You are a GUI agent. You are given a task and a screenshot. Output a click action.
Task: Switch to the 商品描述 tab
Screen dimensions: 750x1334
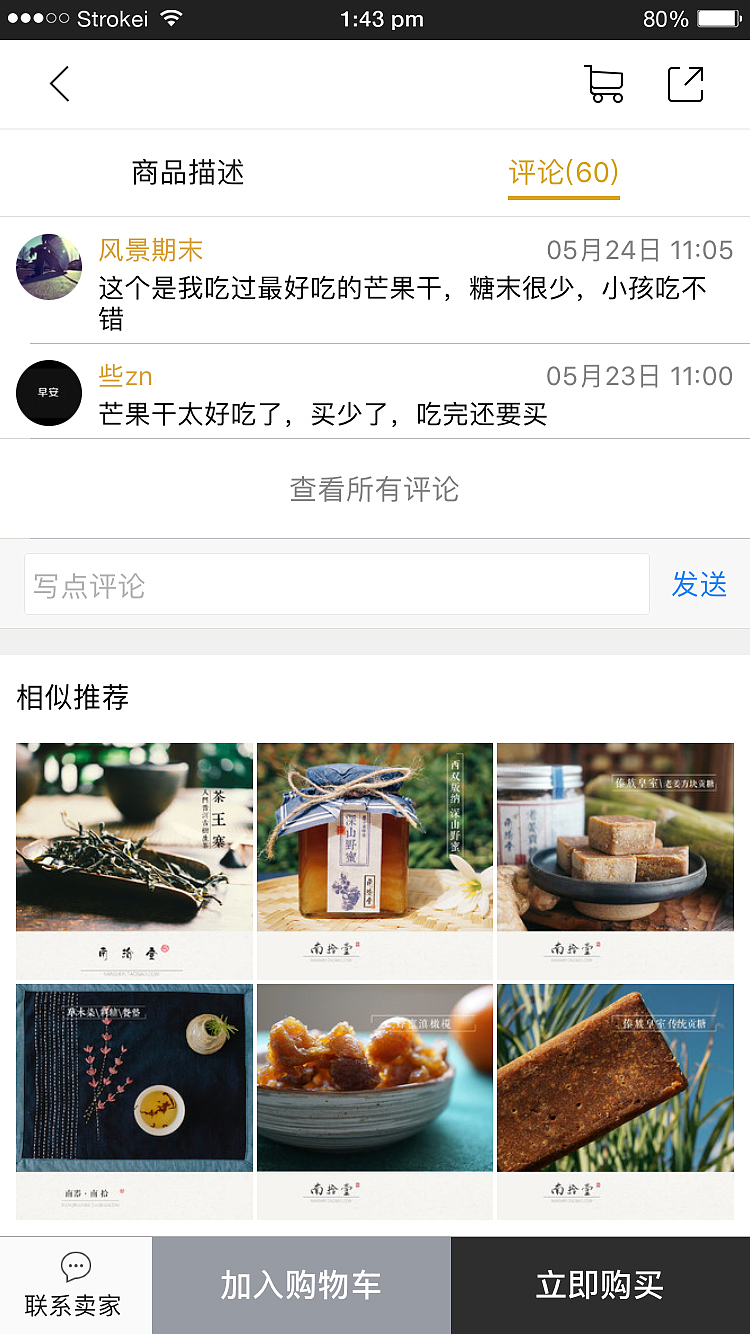(186, 172)
